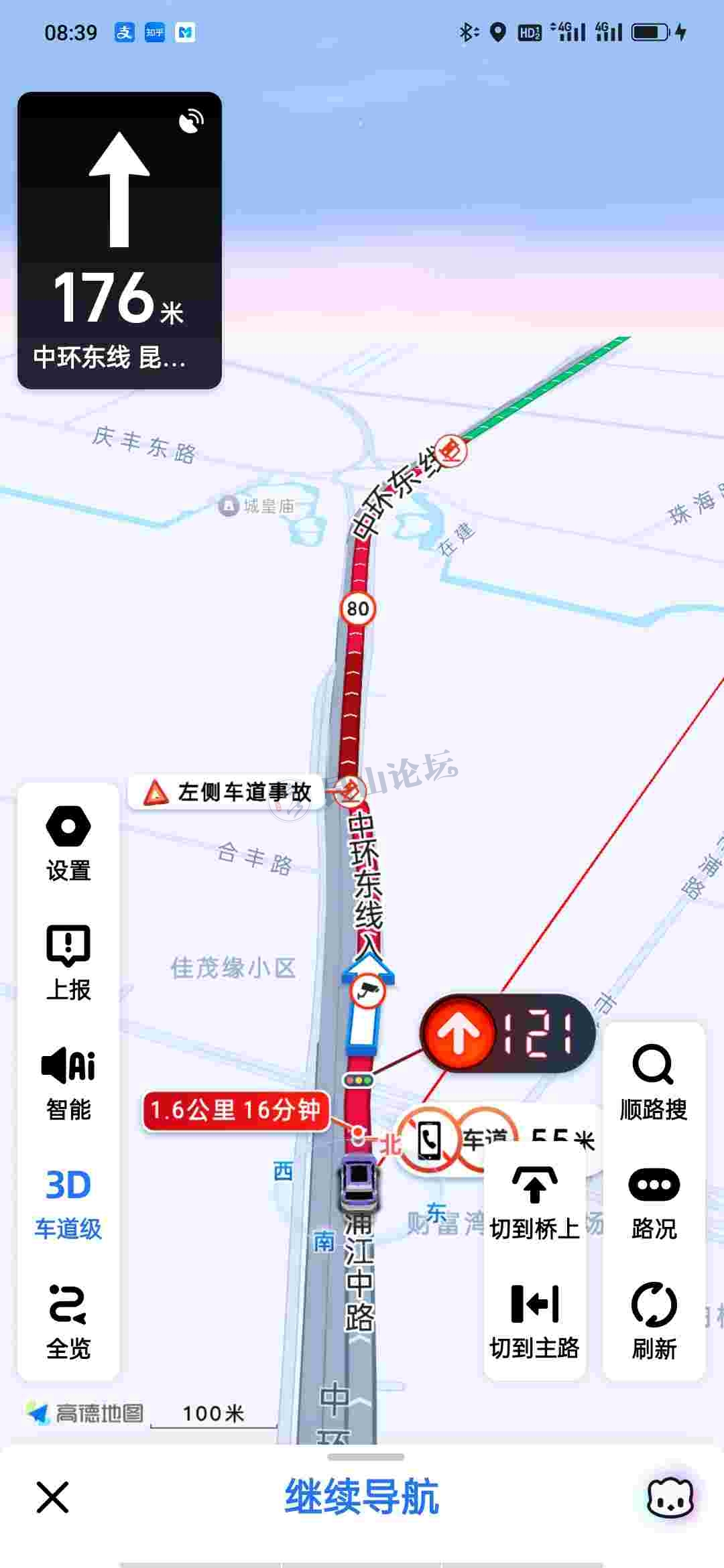Viewport: 724px width, 1568px height.
Task: Open the turn guidance card for 中环东线
Action: tap(119, 240)
